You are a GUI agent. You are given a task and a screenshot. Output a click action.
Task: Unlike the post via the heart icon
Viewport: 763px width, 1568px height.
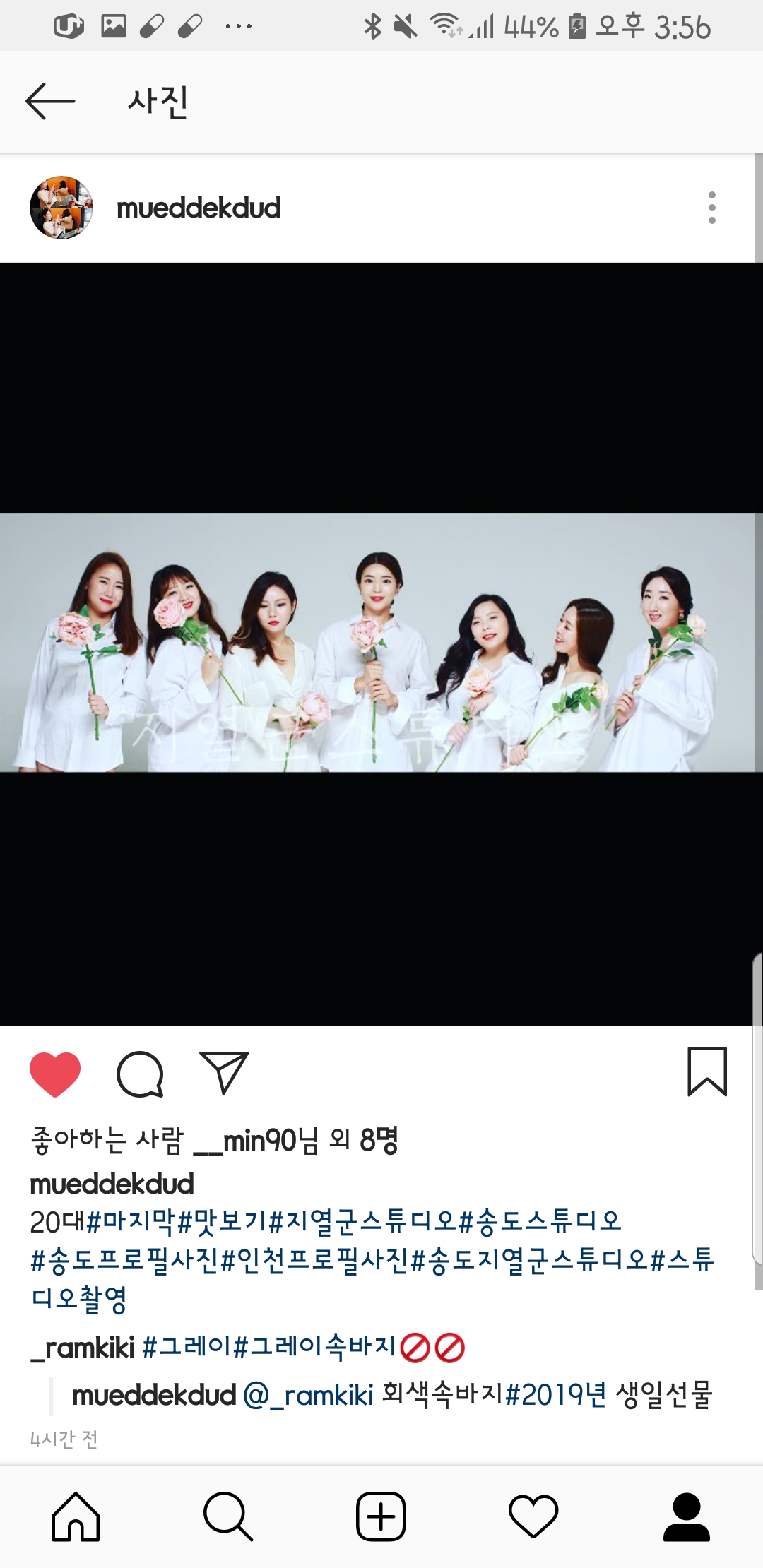[55, 1074]
